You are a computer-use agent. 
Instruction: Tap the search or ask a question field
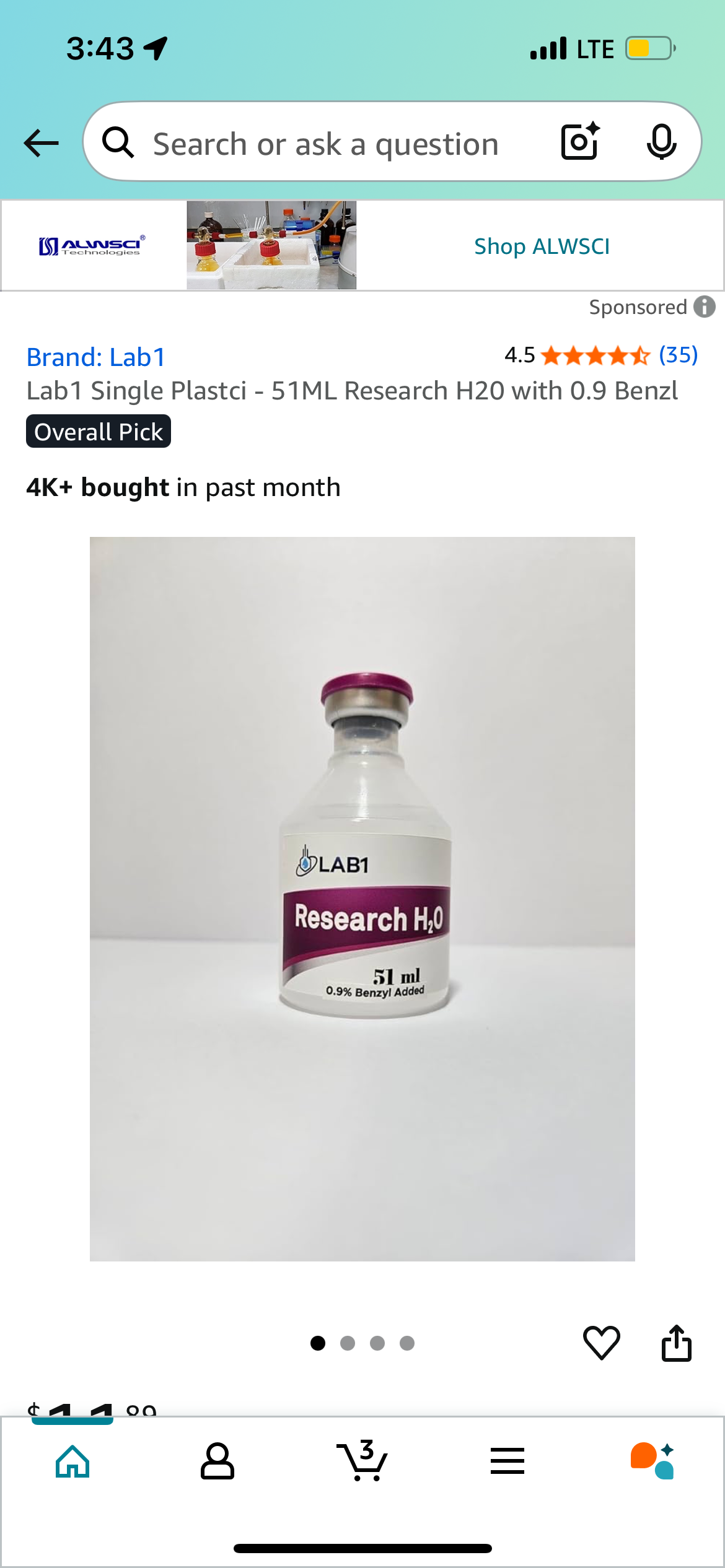coord(325,144)
